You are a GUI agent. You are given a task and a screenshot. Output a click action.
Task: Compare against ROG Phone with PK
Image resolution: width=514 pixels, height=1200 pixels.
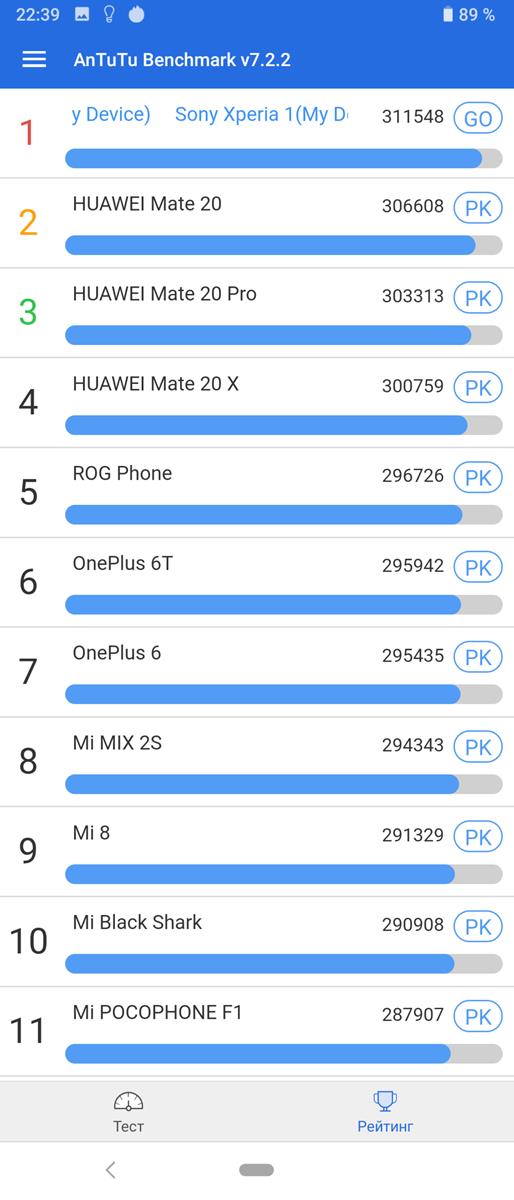click(478, 478)
